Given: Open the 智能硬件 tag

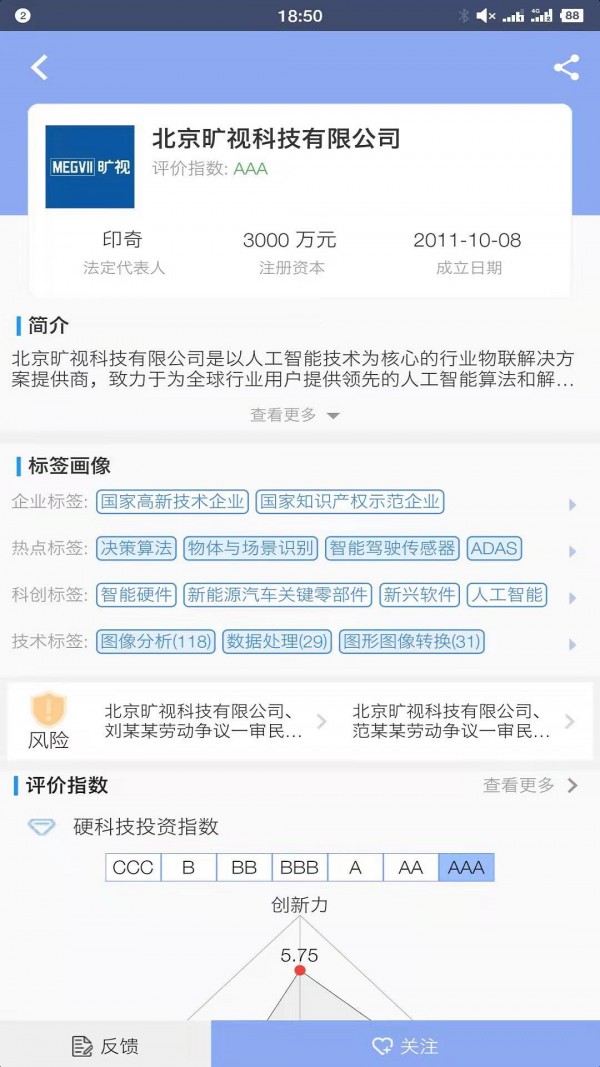Looking at the screenshot, I should coord(136,595).
